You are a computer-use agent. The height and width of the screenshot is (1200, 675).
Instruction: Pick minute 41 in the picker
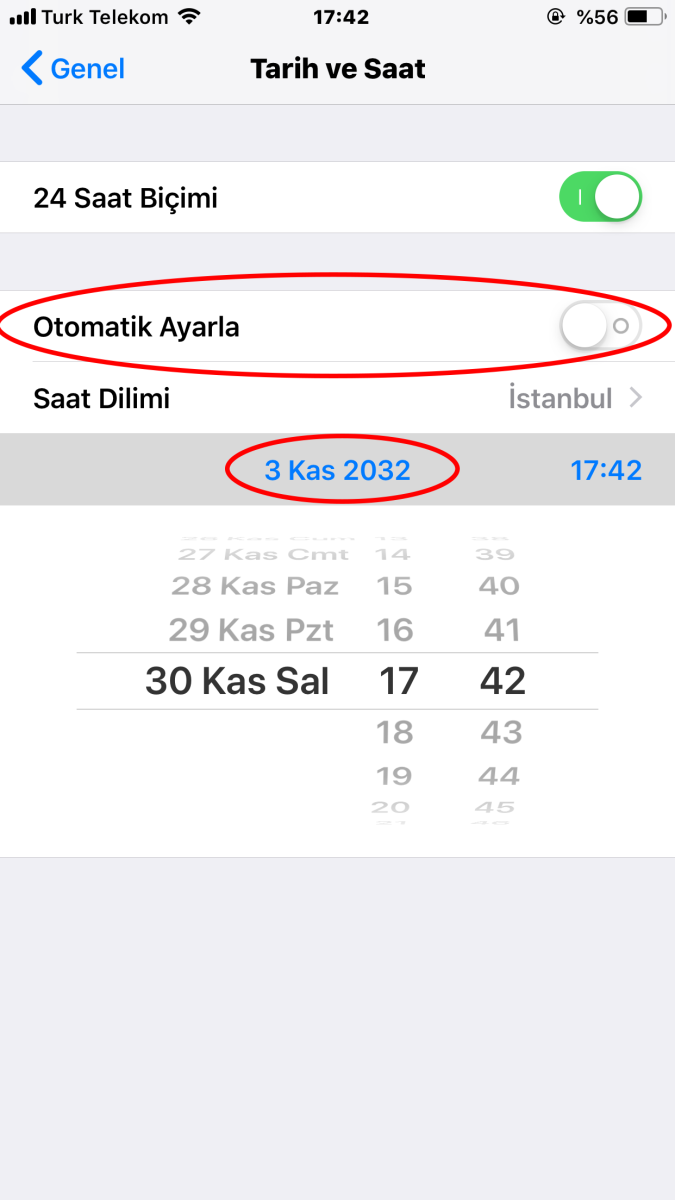tap(501, 630)
